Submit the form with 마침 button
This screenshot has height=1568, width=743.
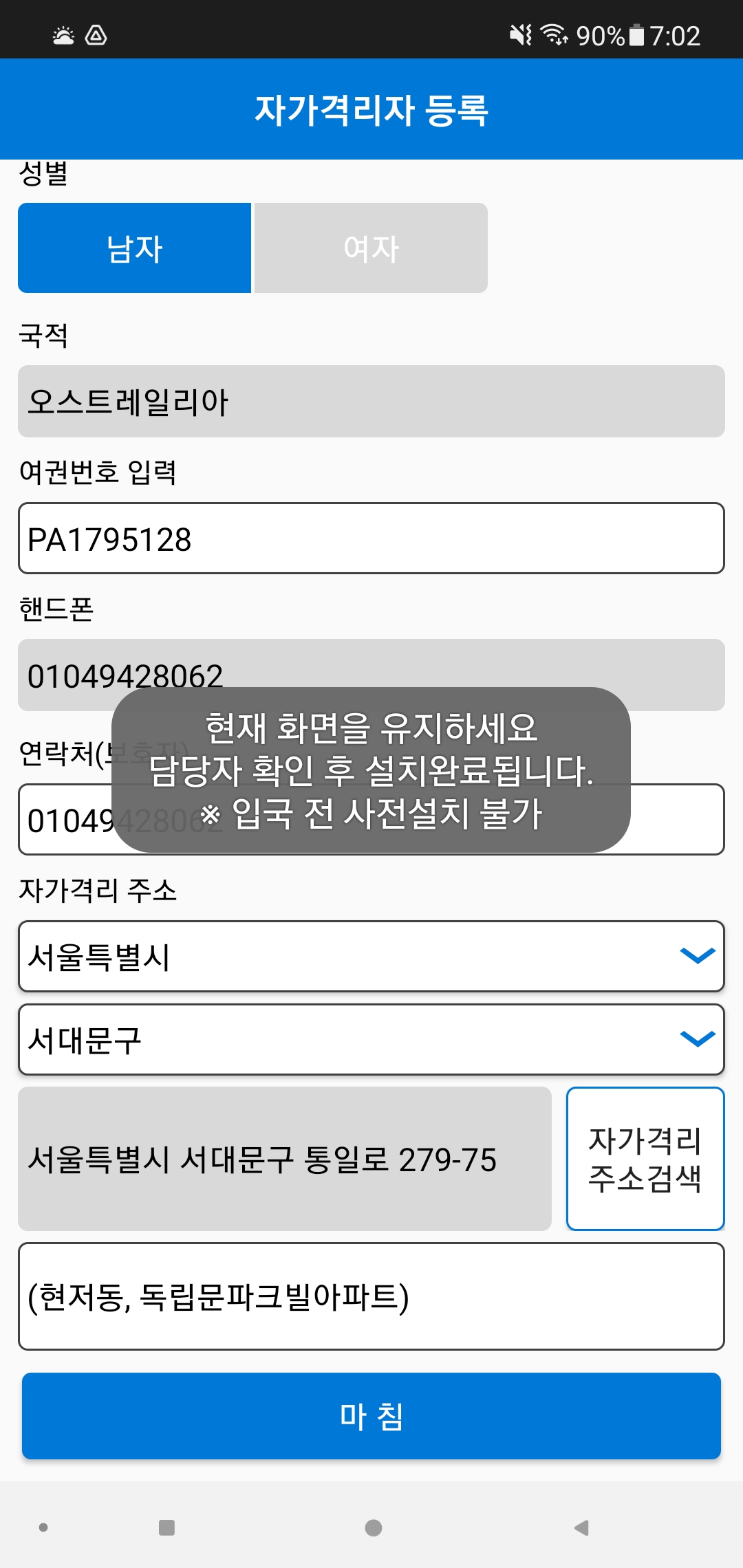pyautogui.click(x=371, y=1416)
